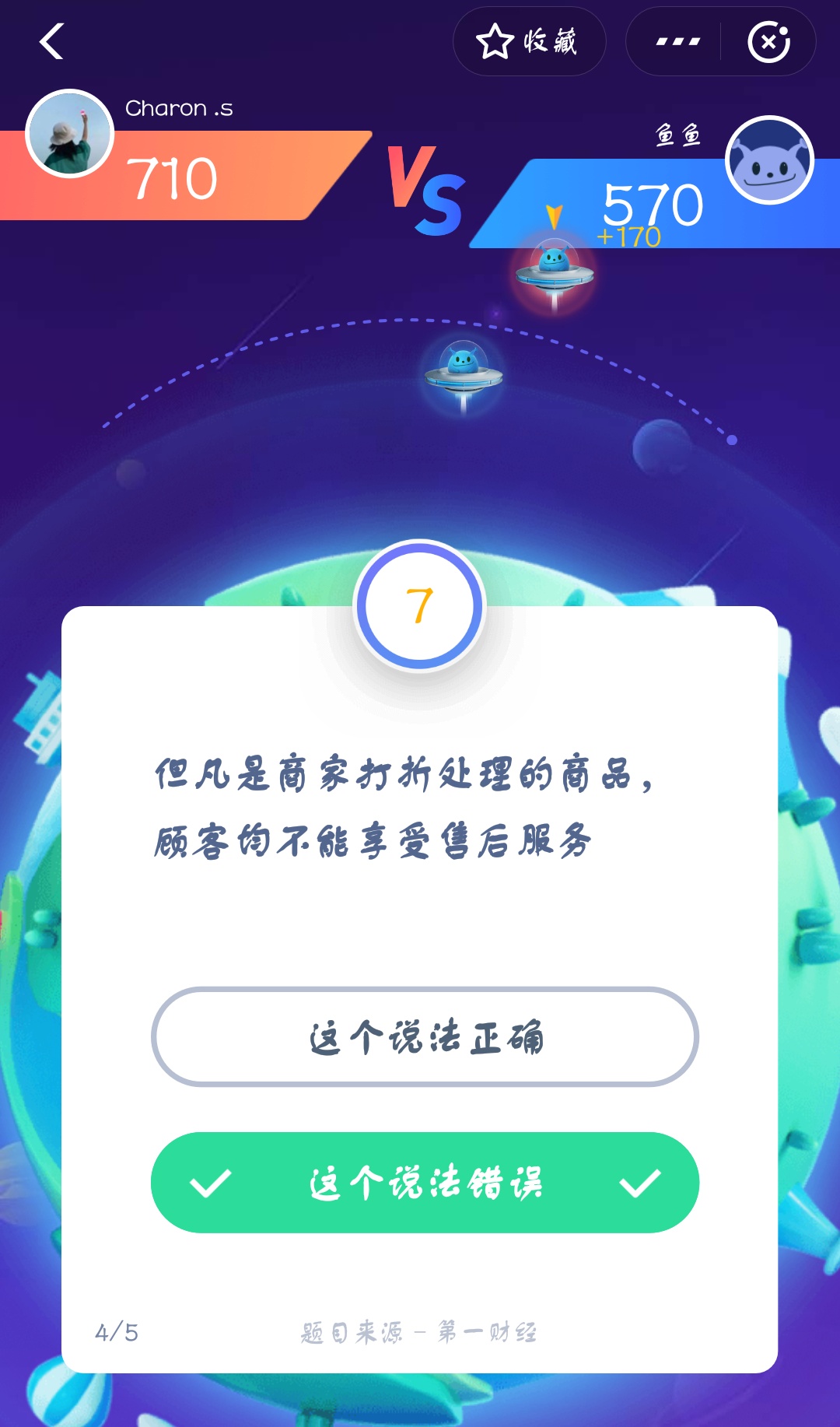Open the more options "..." menu
The height and width of the screenshot is (1427, 840).
(672, 42)
